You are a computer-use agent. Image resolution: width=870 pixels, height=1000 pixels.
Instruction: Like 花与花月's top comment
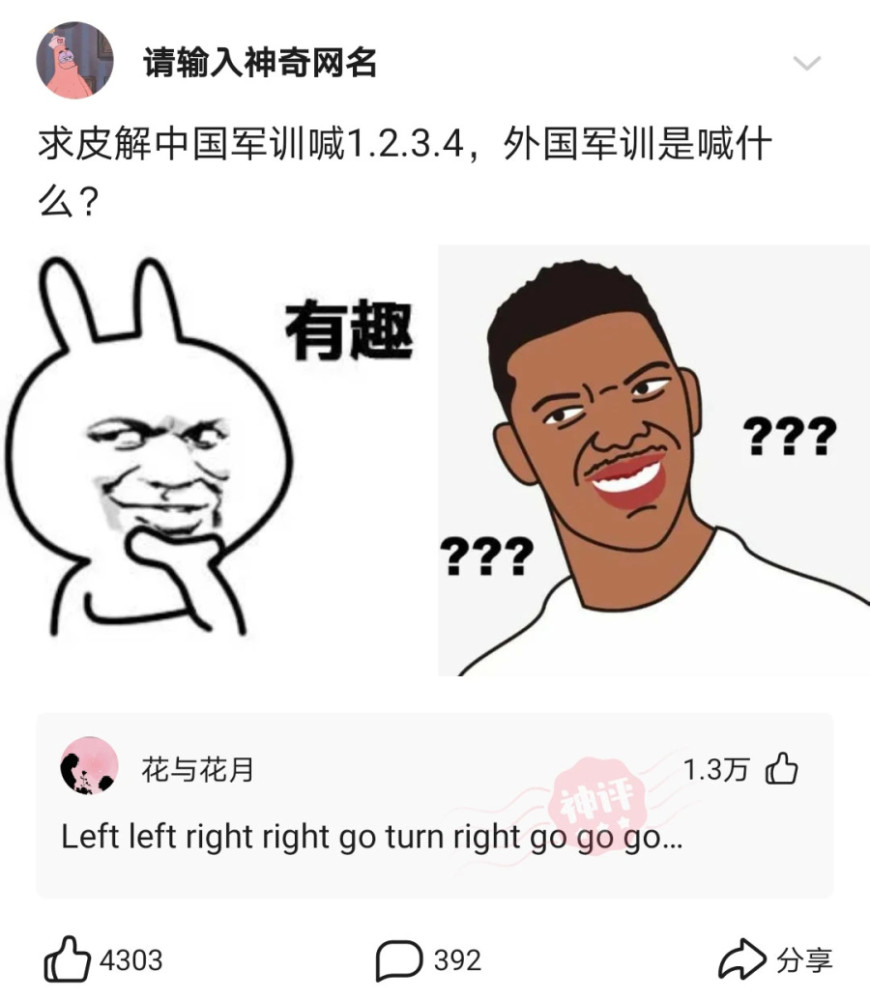[x=781, y=770]
